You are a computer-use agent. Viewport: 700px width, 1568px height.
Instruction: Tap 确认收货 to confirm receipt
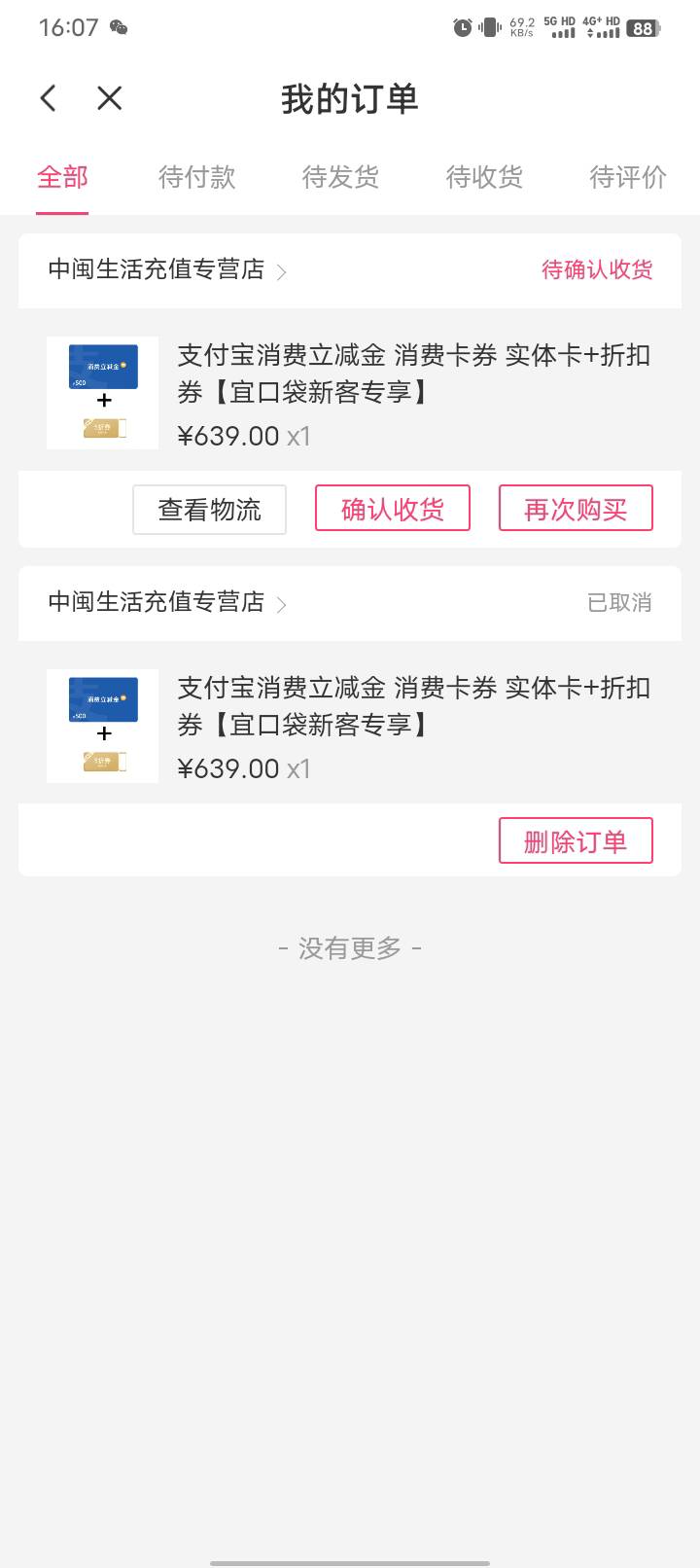[393, 509]
